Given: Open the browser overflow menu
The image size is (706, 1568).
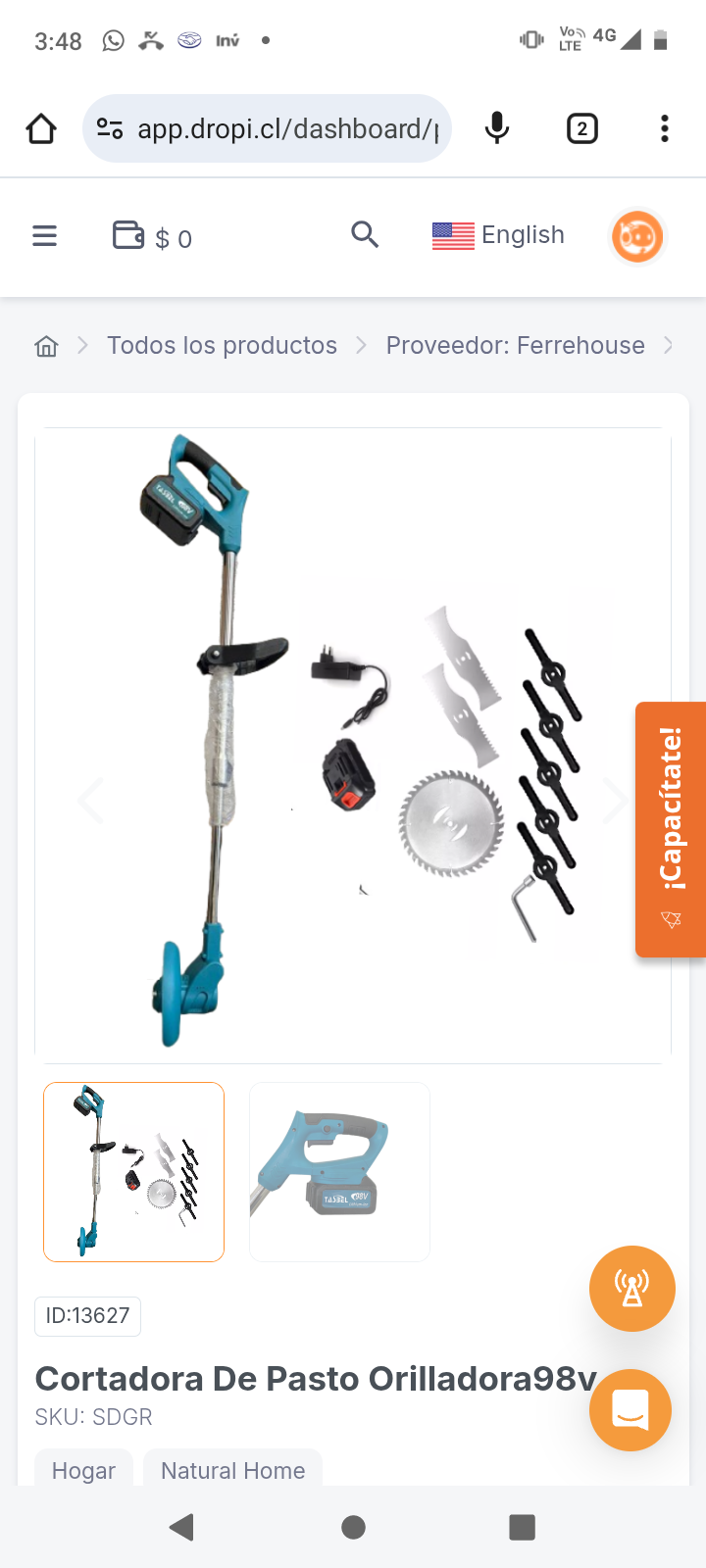Looking at the screenshot, I should [664, 128].
